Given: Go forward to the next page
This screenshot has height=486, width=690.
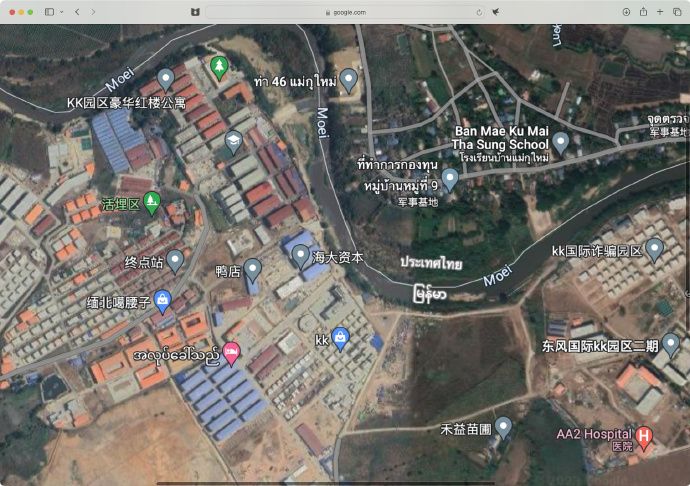Looking at the screenshot, I should tap(93, 11).
